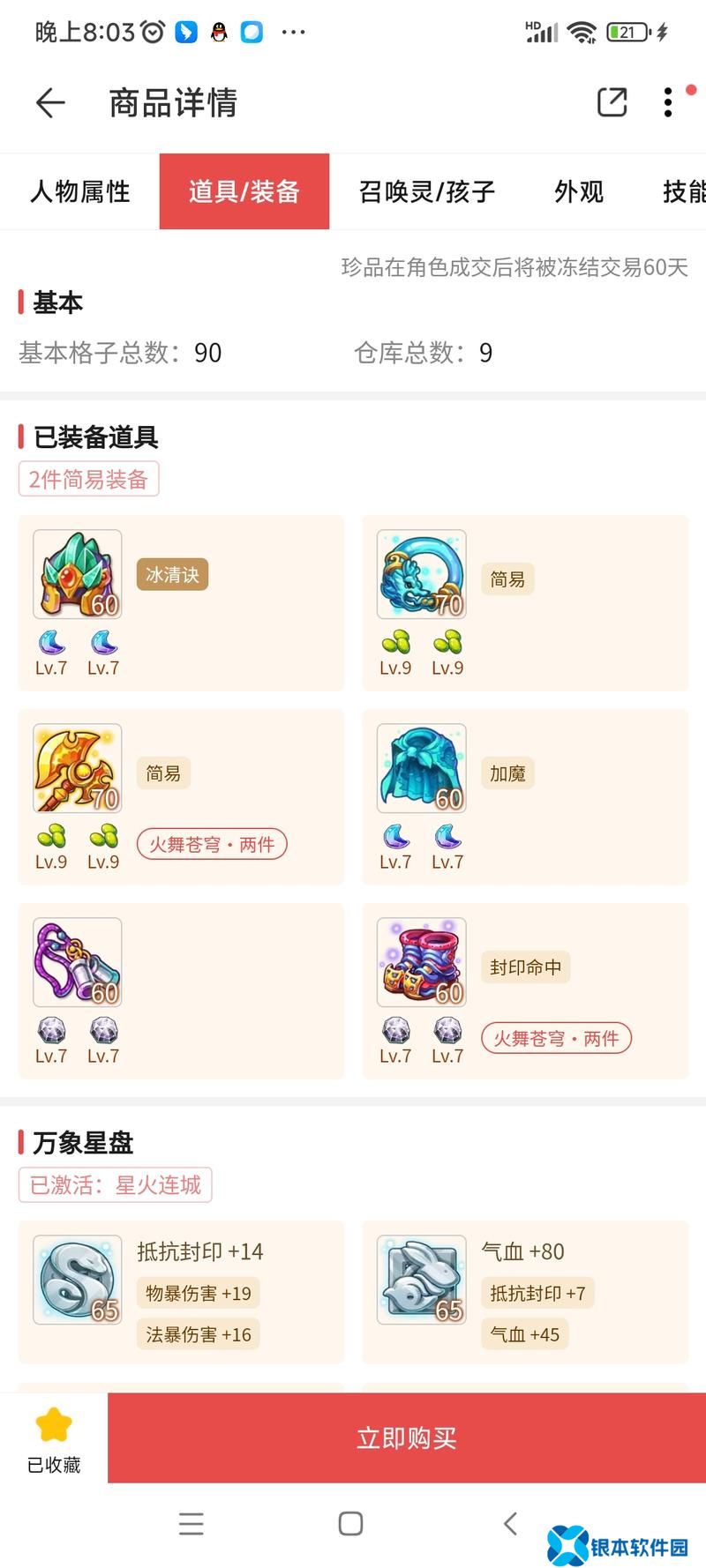Go back using the top-left arrow

(50, 103)
